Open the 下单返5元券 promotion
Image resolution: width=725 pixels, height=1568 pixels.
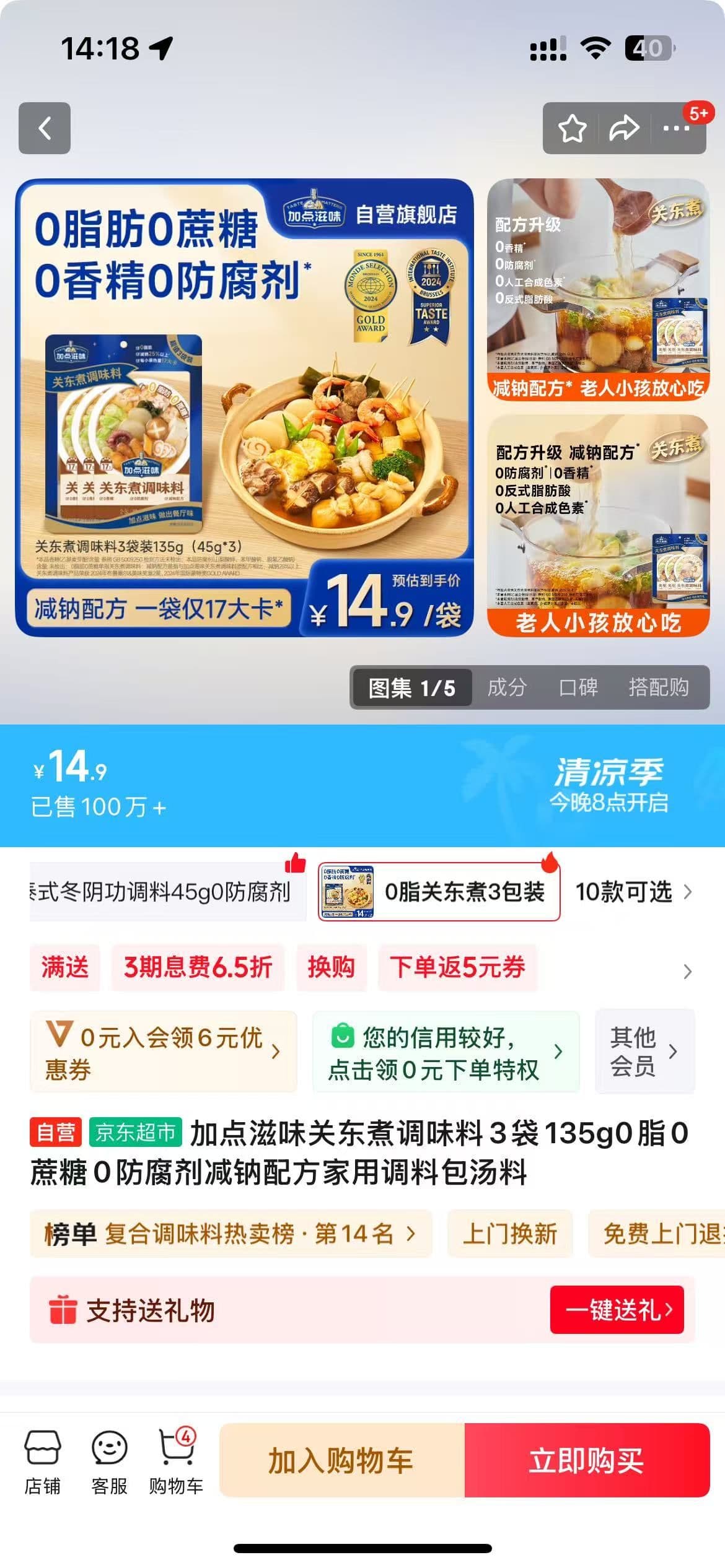(457, 967)
